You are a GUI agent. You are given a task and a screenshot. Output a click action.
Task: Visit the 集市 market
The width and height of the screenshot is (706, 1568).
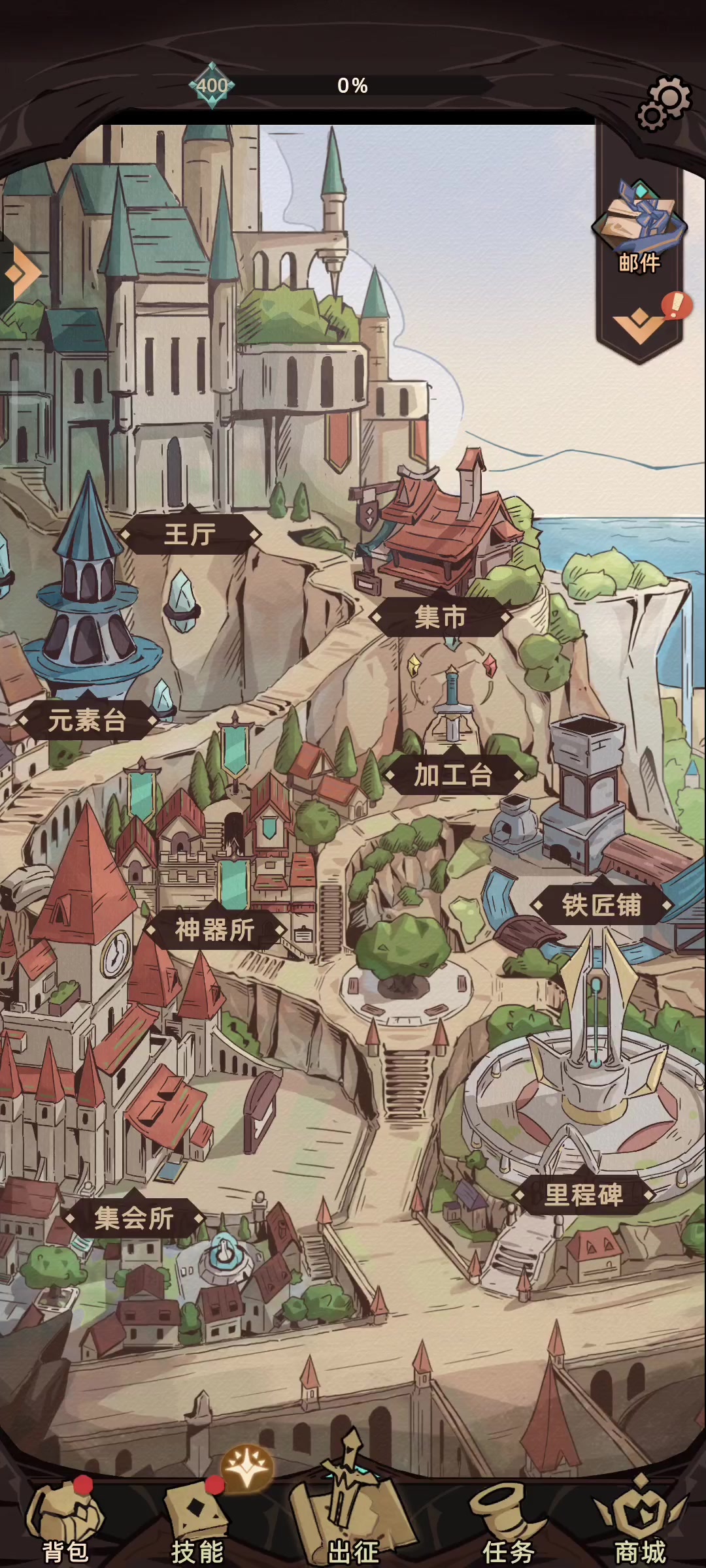click(440, 617)
